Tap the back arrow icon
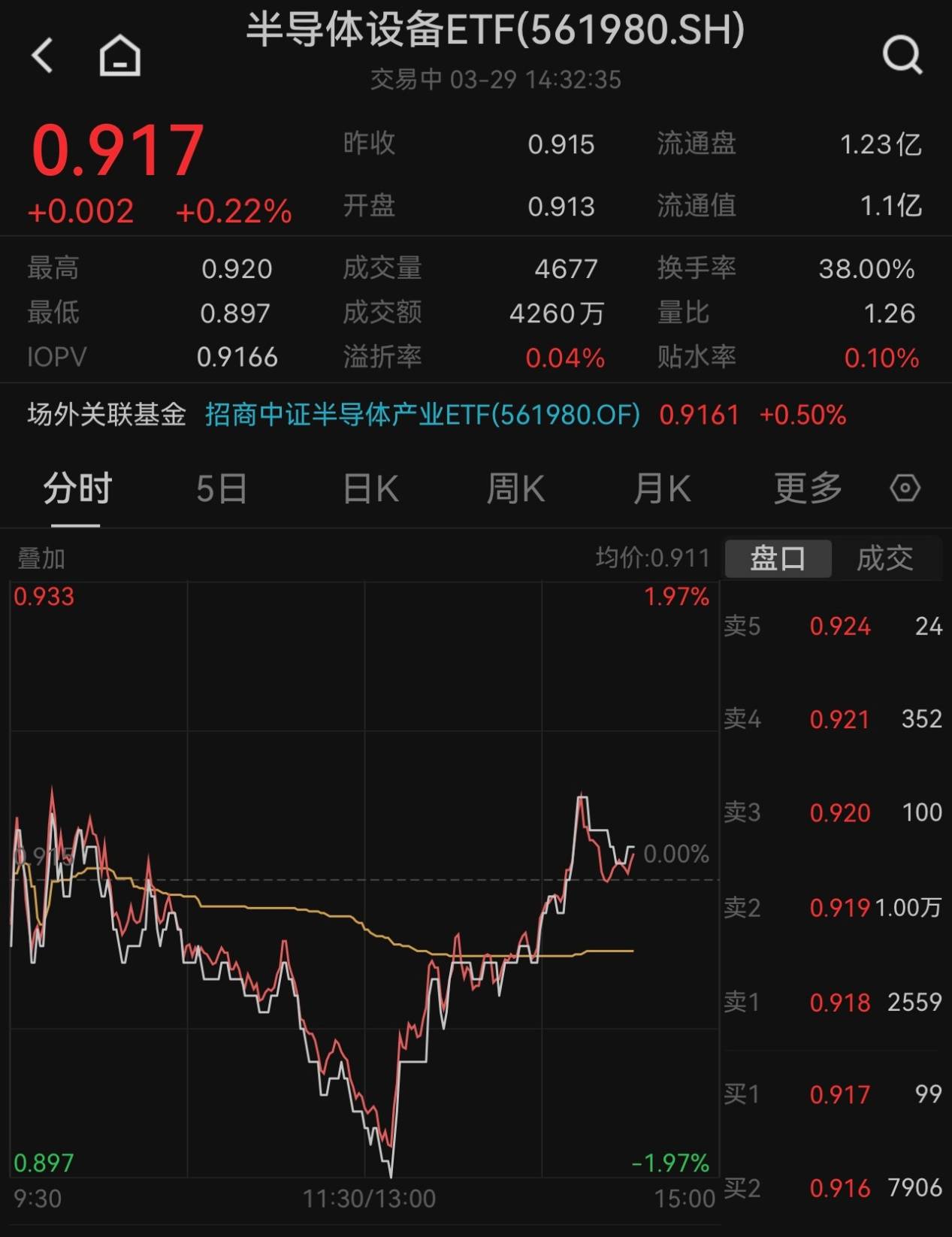This screenshot has height=1237, width=952. pos(43,54)
